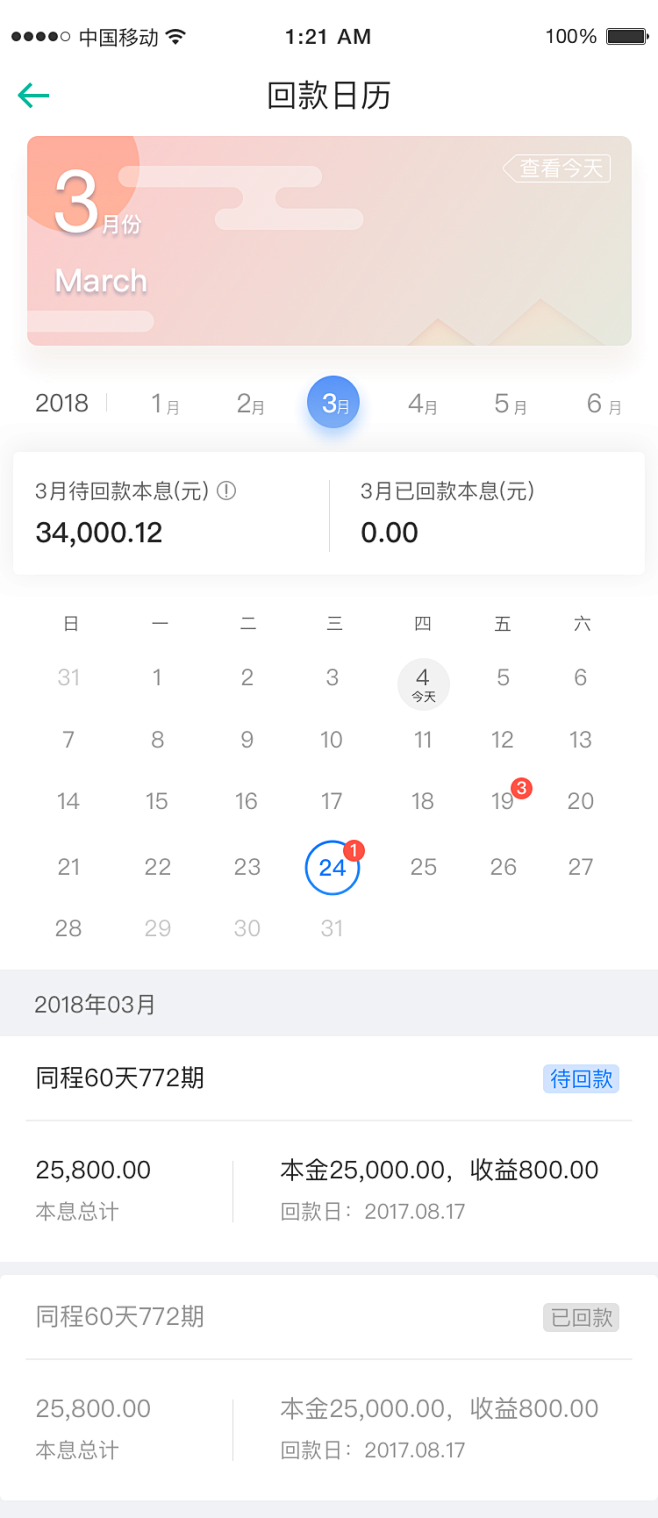Open the 同程60天772期 card marked 待回款
The height and width of the screenshot is (1518, 658).
coord(329,1148)
